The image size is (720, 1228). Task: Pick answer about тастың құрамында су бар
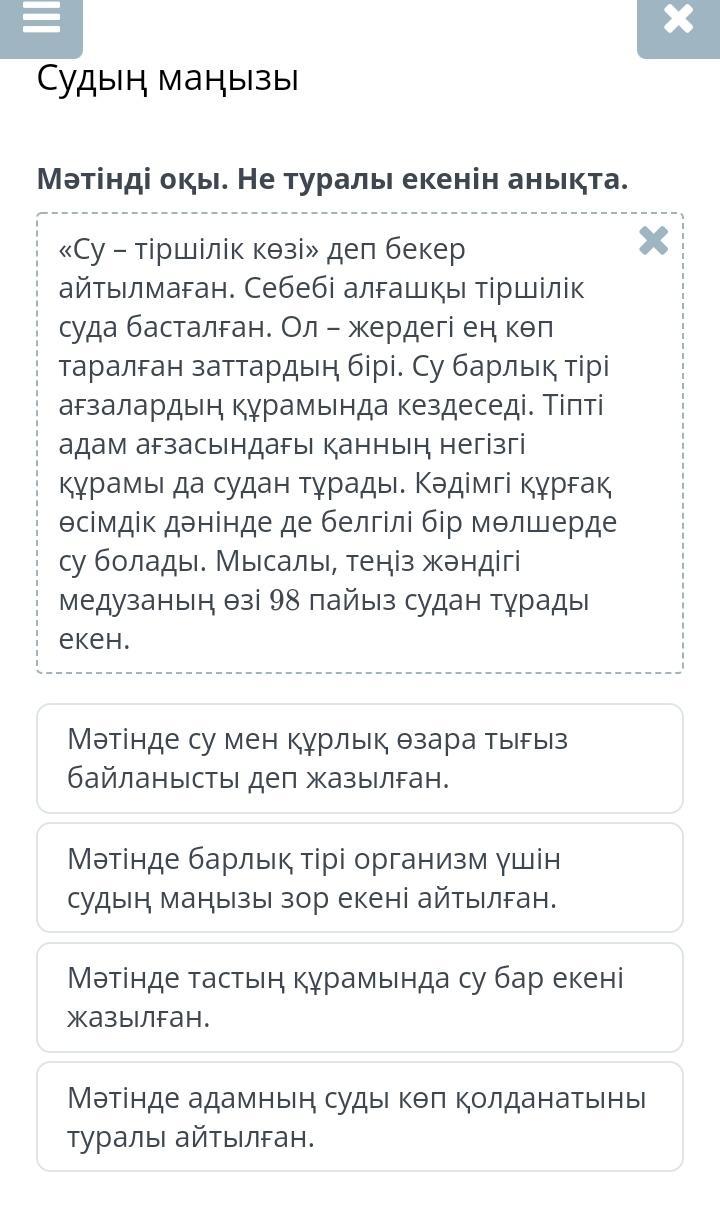pyautogui.click(x=359, y=997)
